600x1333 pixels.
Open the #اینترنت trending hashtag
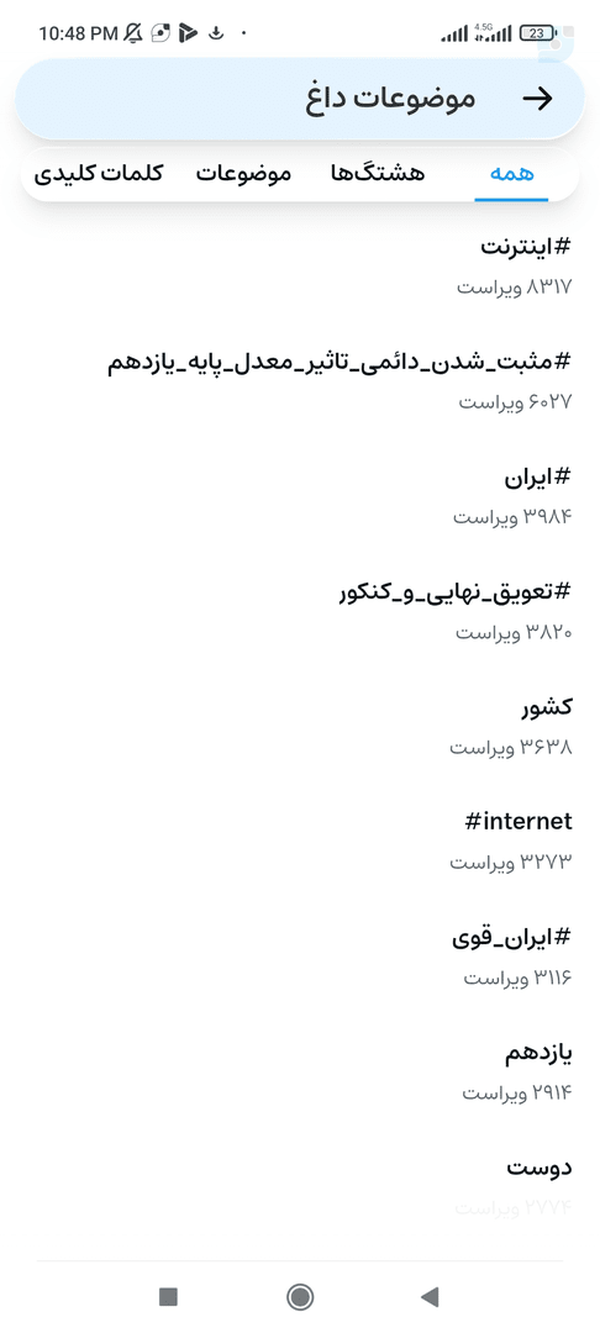pyautogui.click(x=300, y=265)
